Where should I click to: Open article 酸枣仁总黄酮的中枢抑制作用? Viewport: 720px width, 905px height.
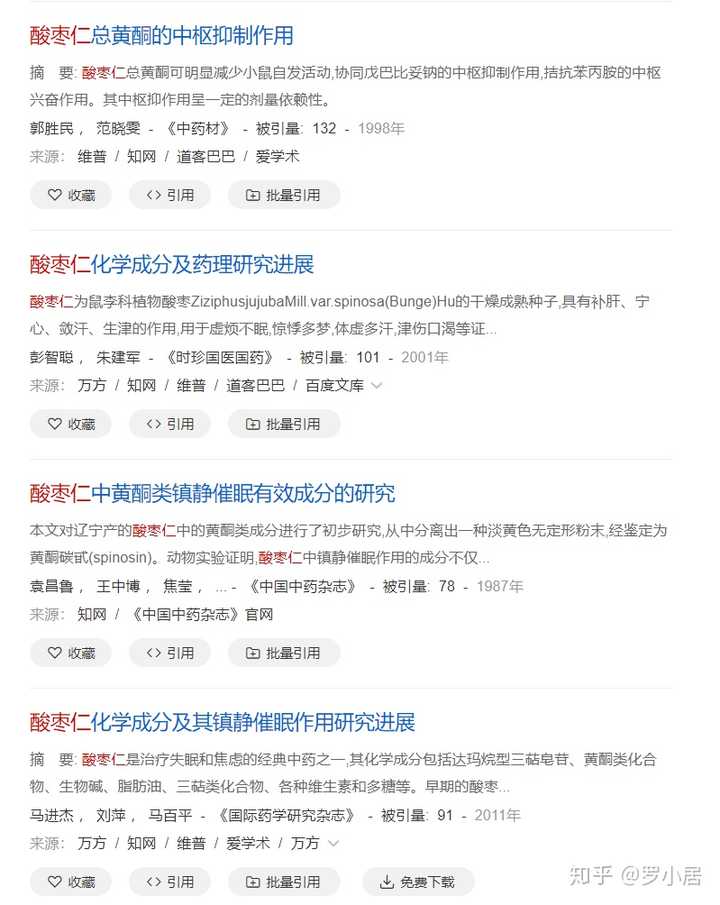coord(161,36)
